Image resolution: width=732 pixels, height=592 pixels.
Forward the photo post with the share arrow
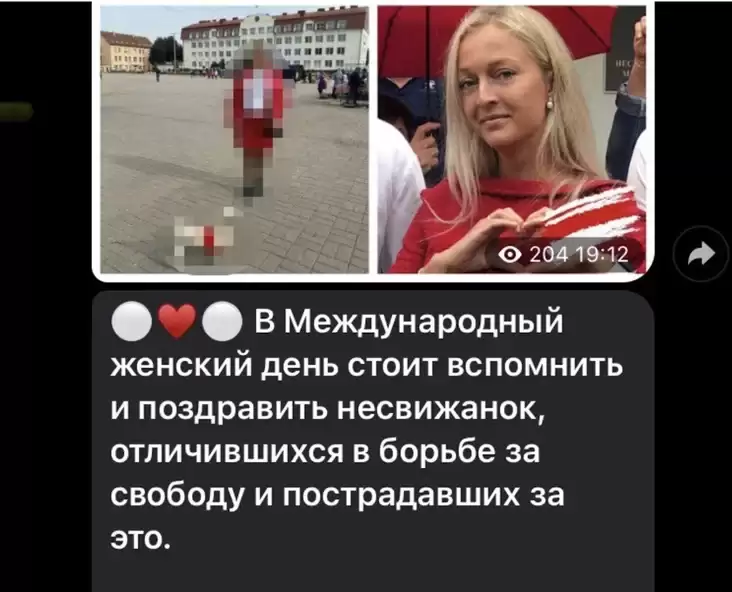(x=702, y=256)
